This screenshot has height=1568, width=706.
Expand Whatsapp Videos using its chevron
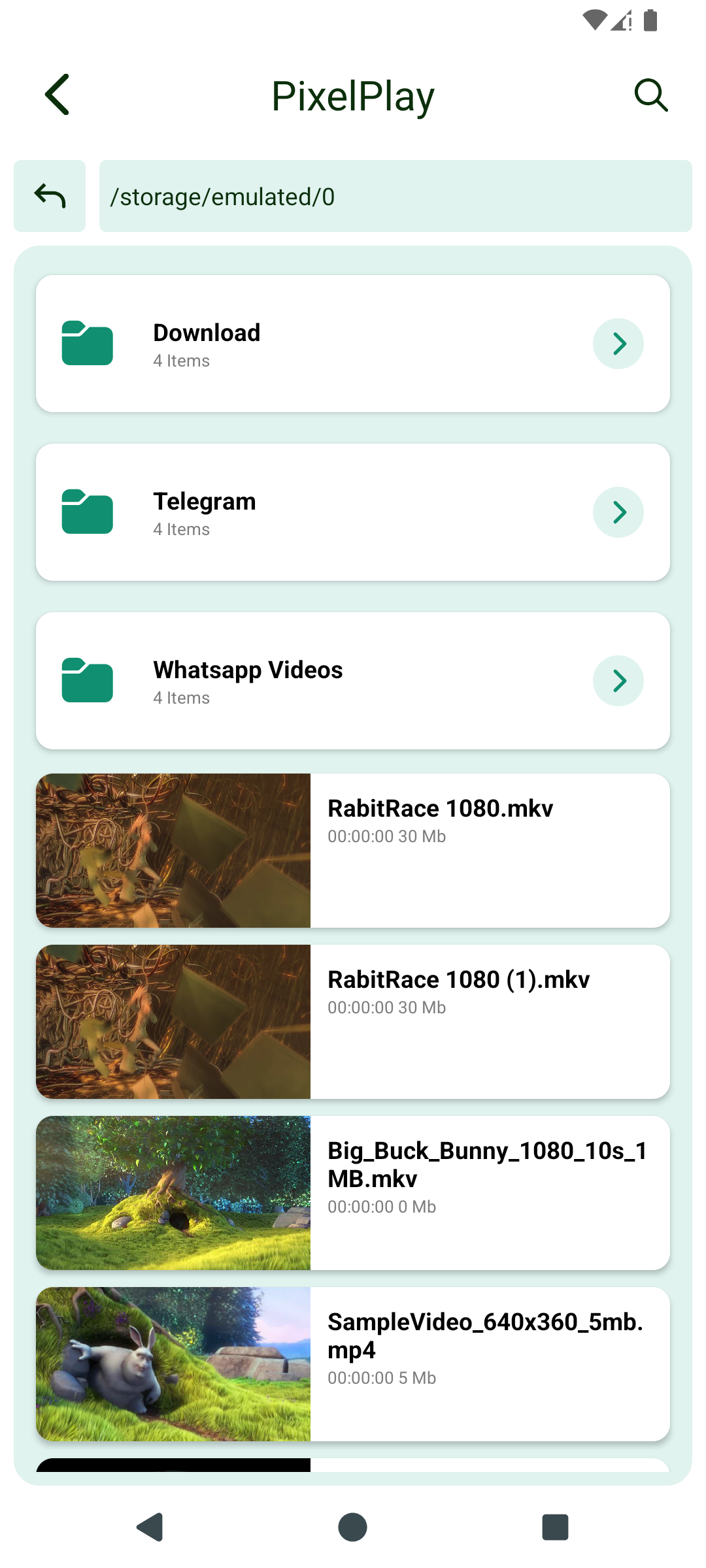click(618, 680)
